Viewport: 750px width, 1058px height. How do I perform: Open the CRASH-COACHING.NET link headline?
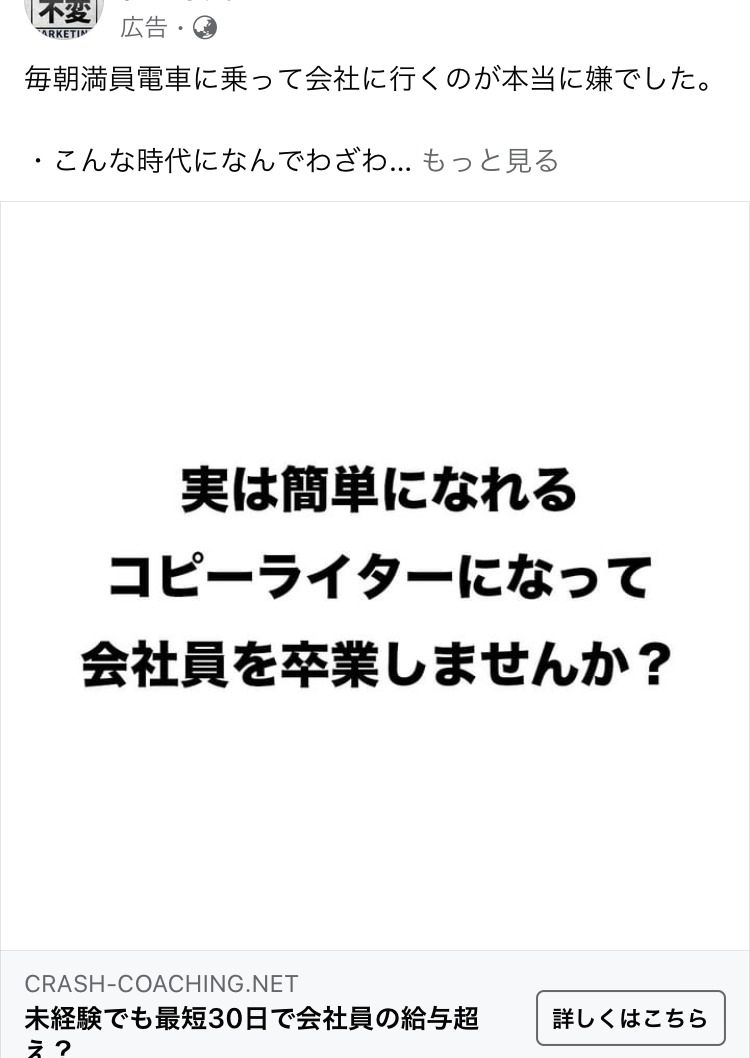coord(251,1019)
